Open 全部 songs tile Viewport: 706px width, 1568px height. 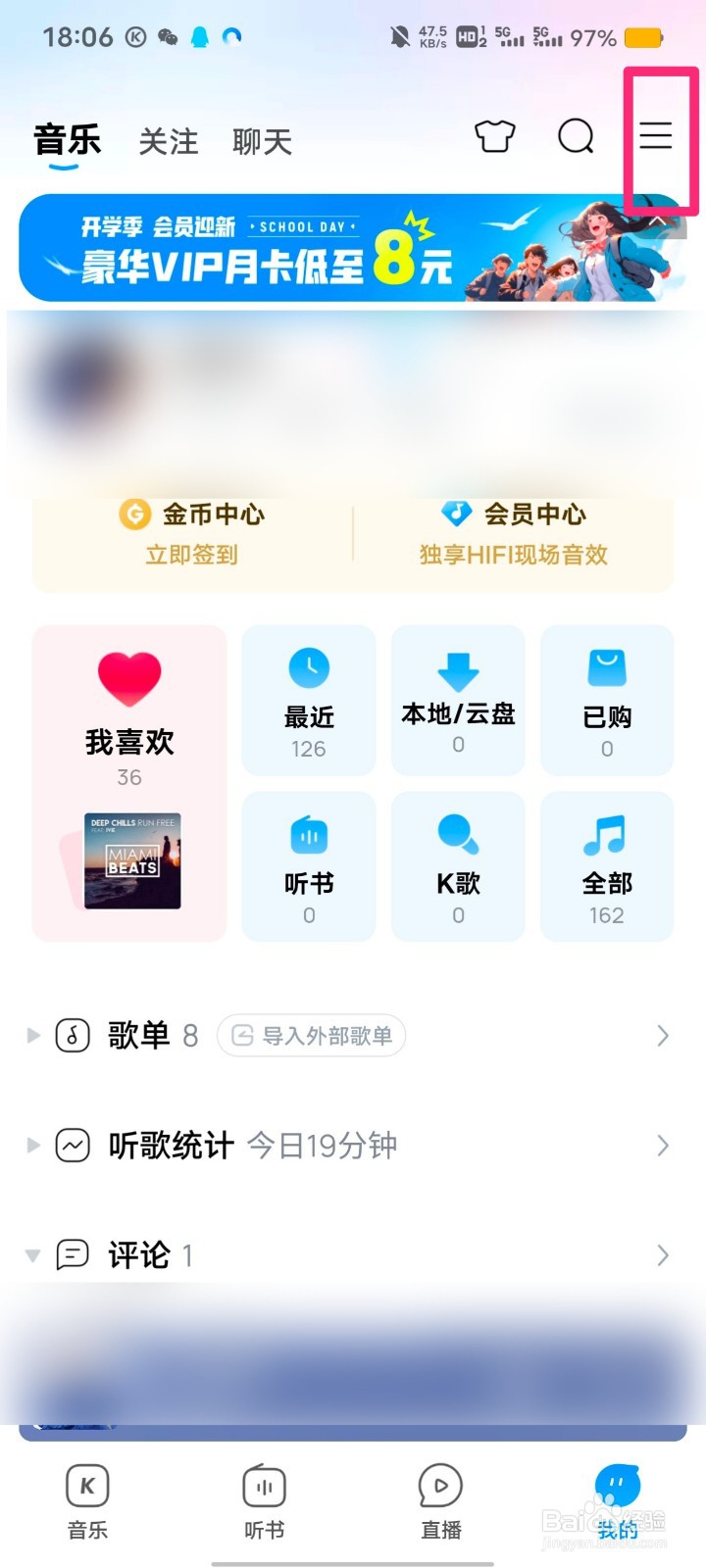coord(607,867)
